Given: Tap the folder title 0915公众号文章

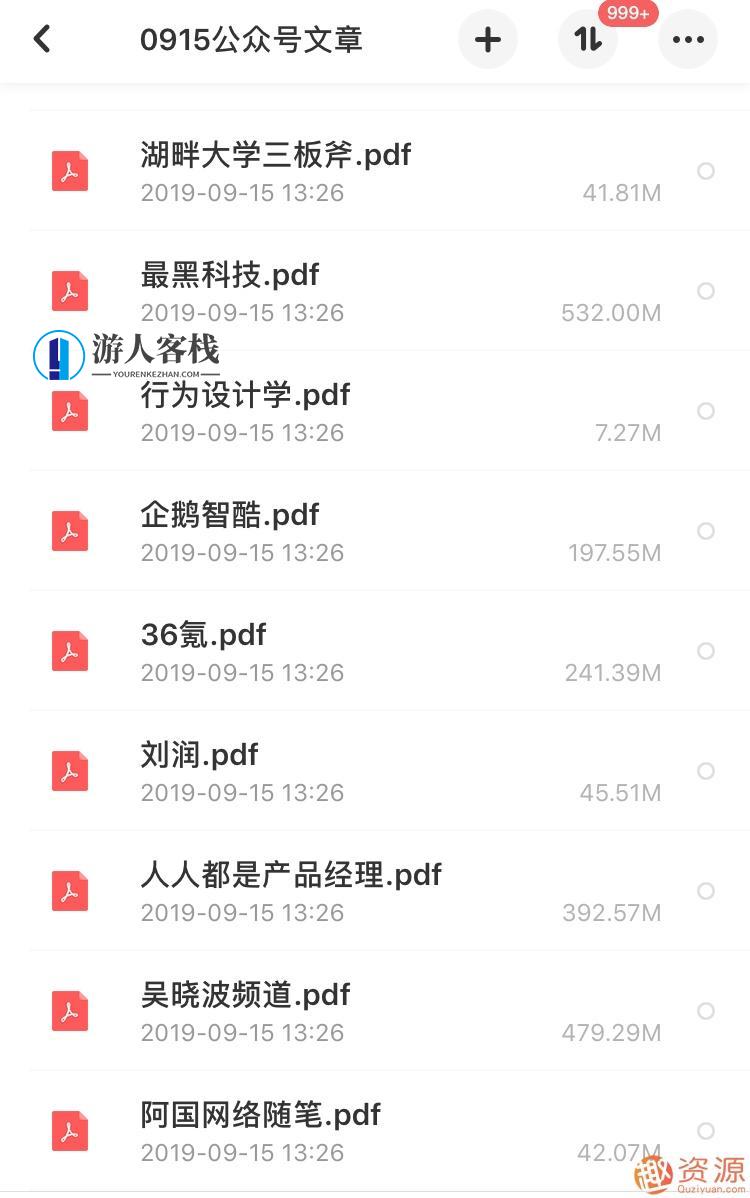Looking at the screenshot, I should (x=253, y=40).
